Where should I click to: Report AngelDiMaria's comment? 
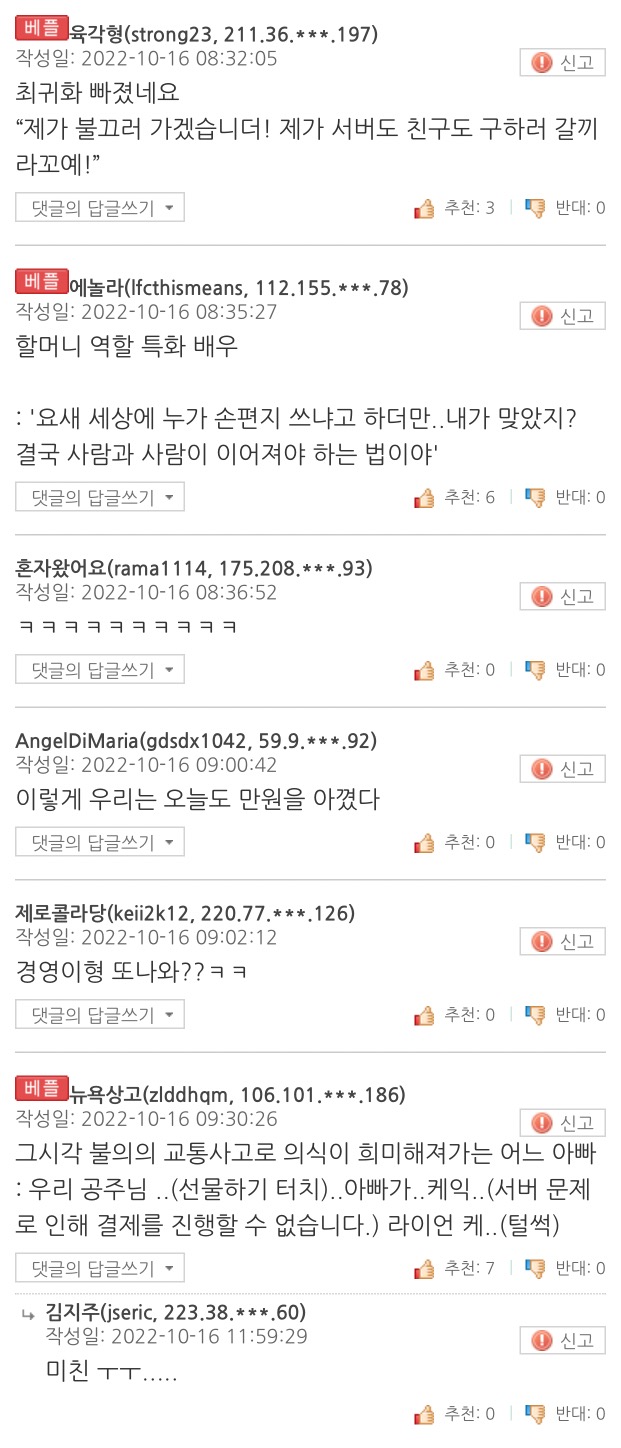(563, 769)
